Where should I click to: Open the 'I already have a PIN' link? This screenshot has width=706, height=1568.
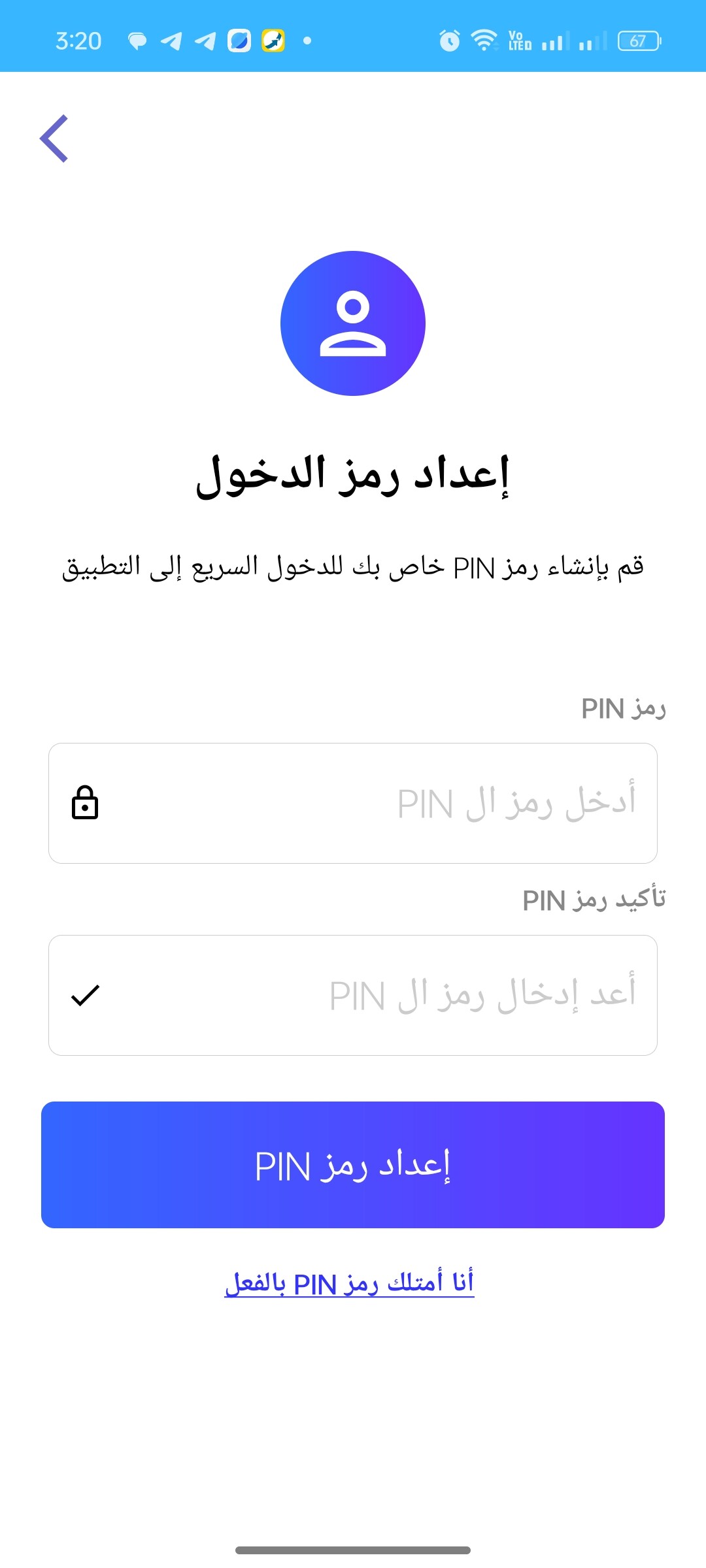(349, 1283)
